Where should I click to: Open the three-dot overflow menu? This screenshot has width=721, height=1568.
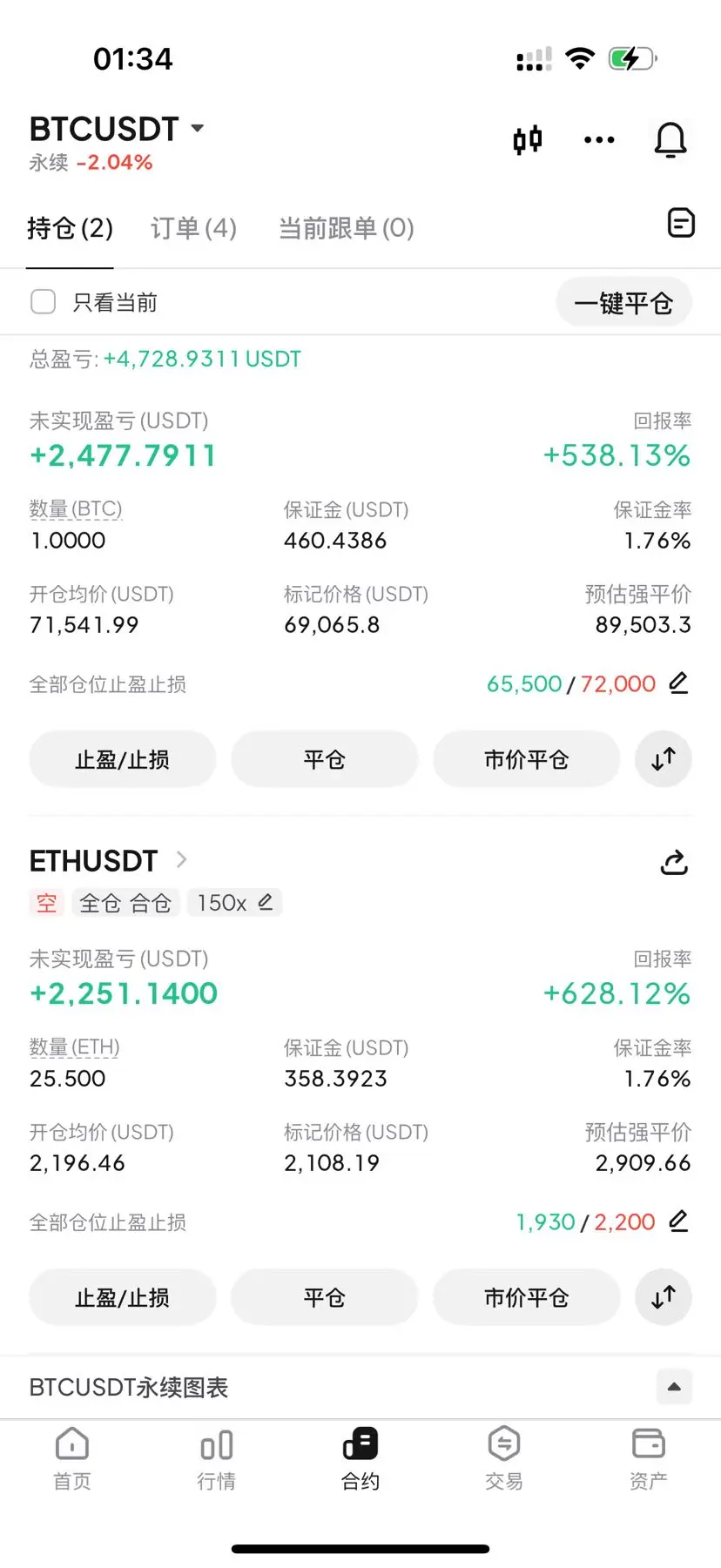click(599, 139)
